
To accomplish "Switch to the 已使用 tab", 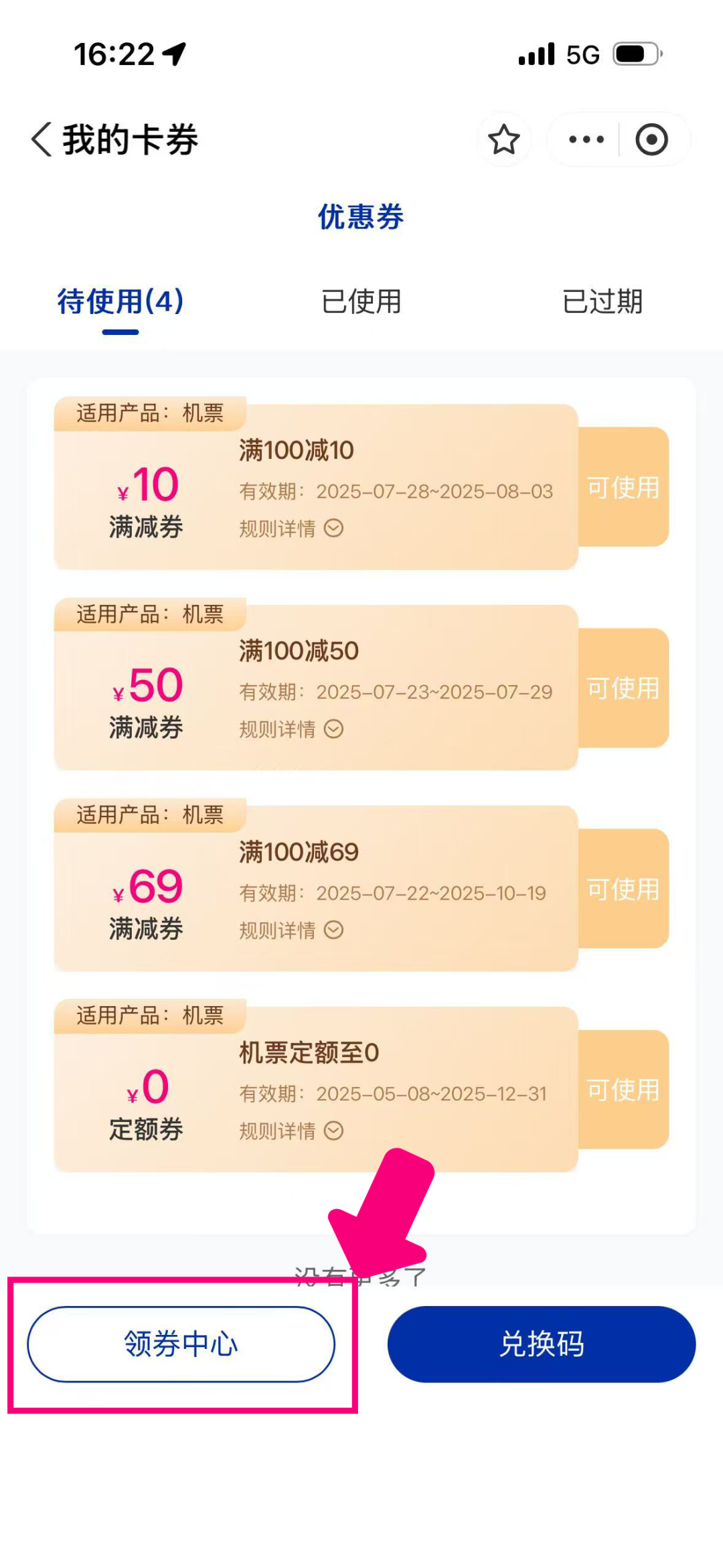I will click(x=361, y=301).
